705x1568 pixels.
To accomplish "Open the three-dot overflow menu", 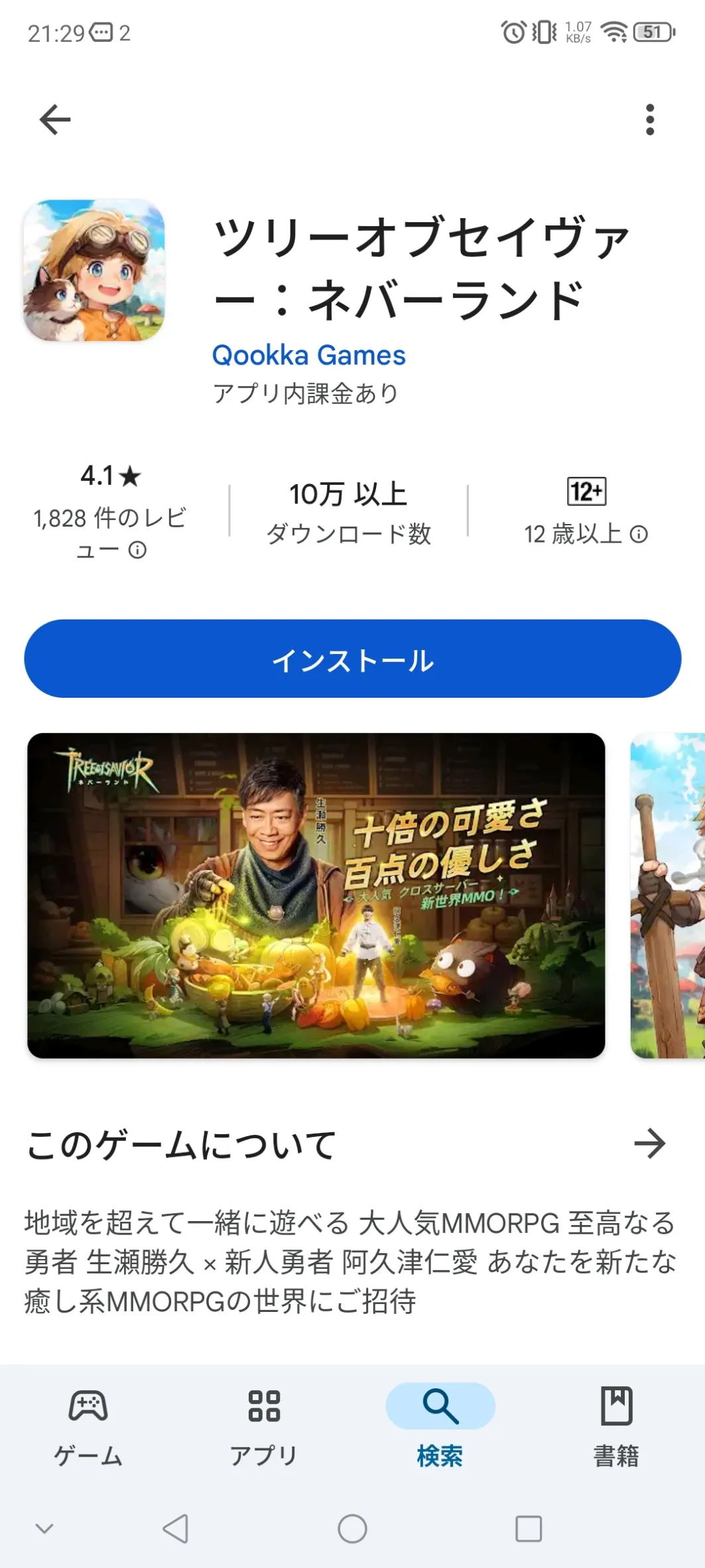I will tap(650, 119).
